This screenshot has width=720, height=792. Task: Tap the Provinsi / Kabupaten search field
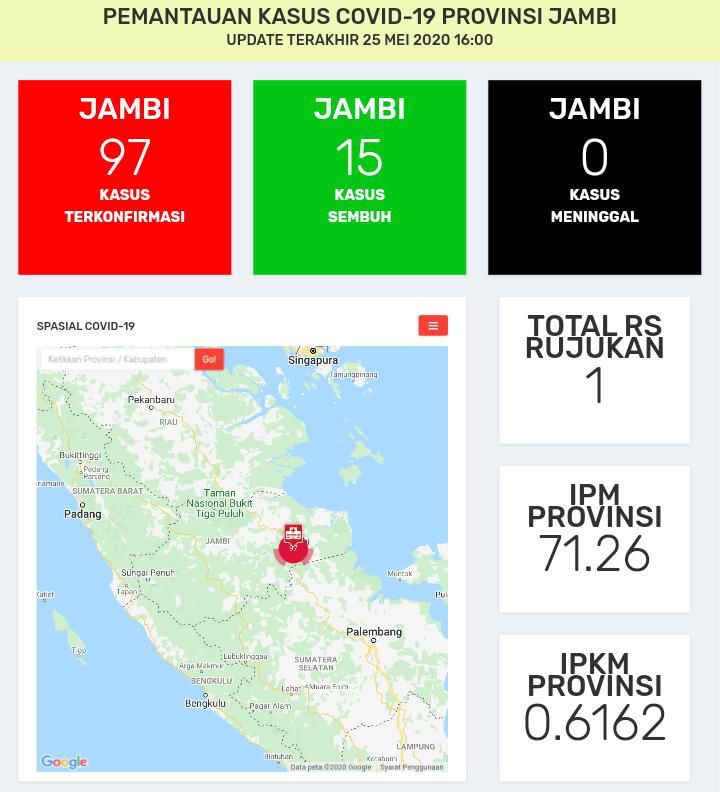click(117, 359)
